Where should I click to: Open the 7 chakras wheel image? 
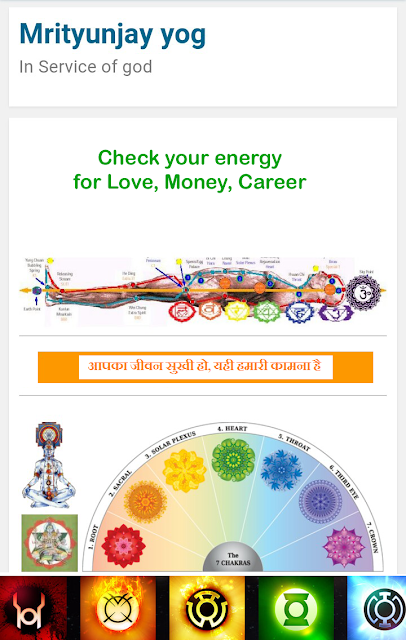click(x=233, y=497)
